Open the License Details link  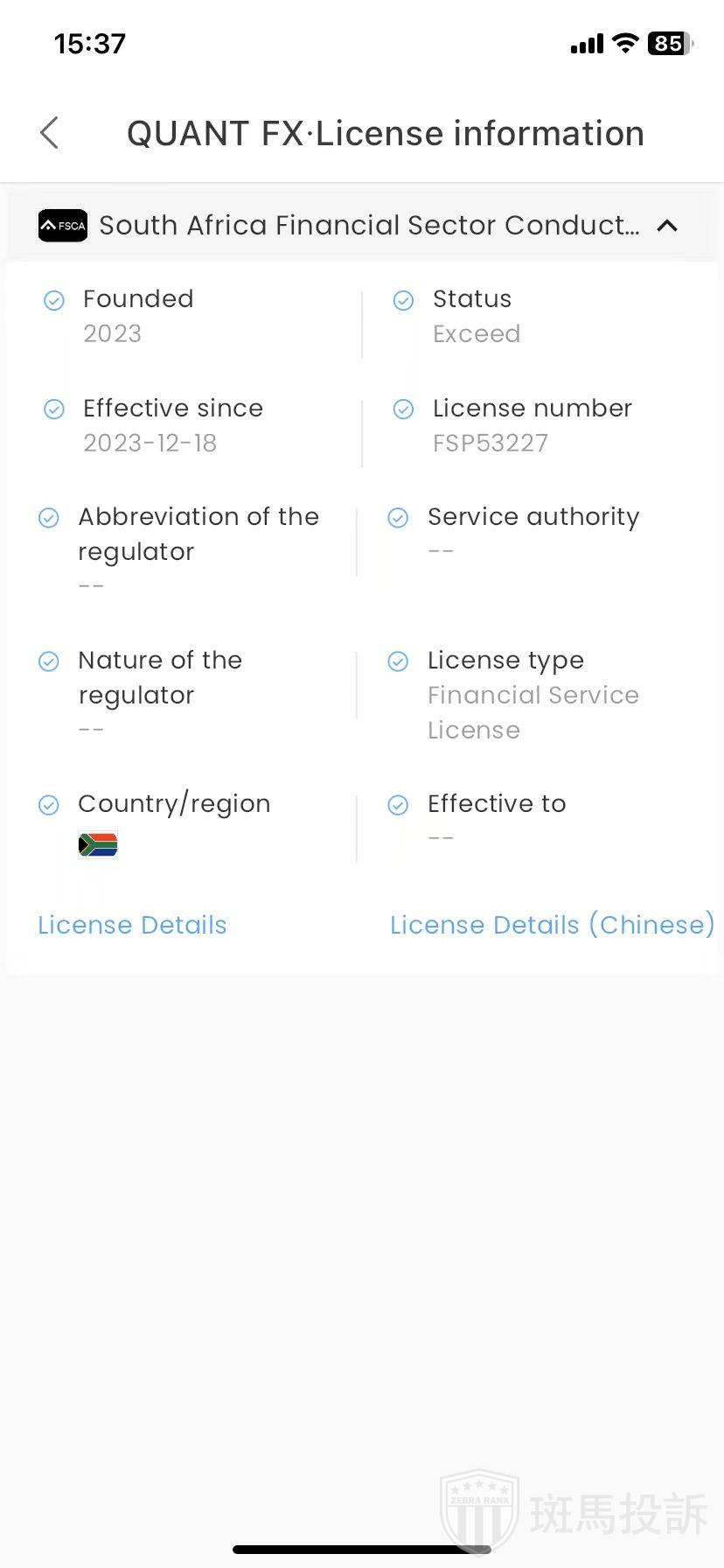point(132,925)
